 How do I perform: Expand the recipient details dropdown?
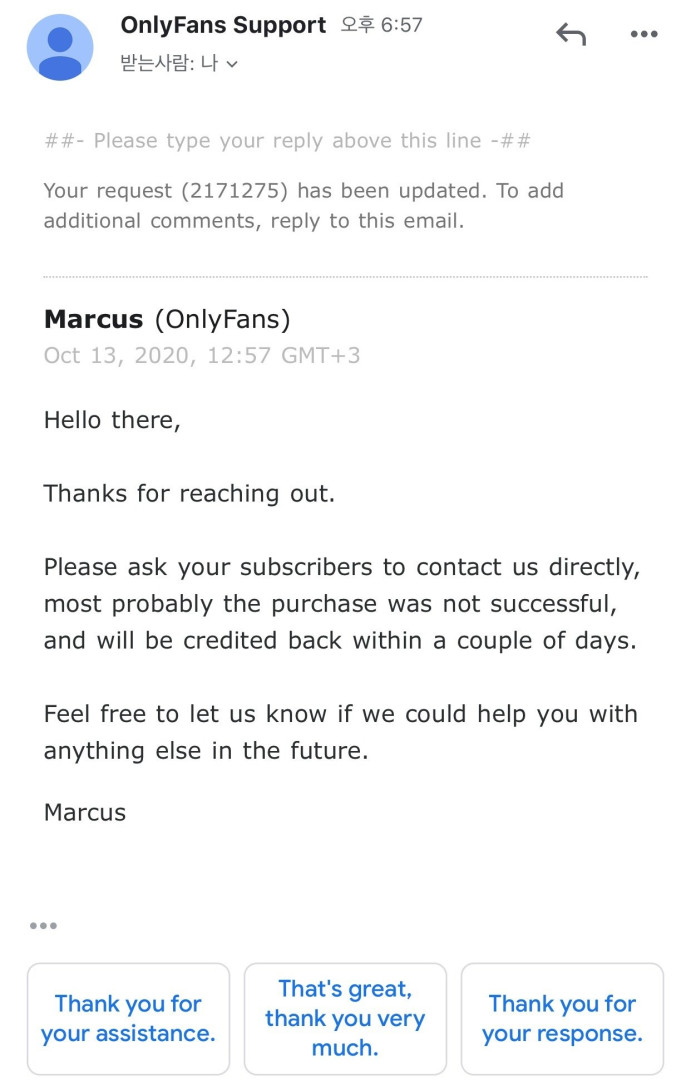pos(232,64)
